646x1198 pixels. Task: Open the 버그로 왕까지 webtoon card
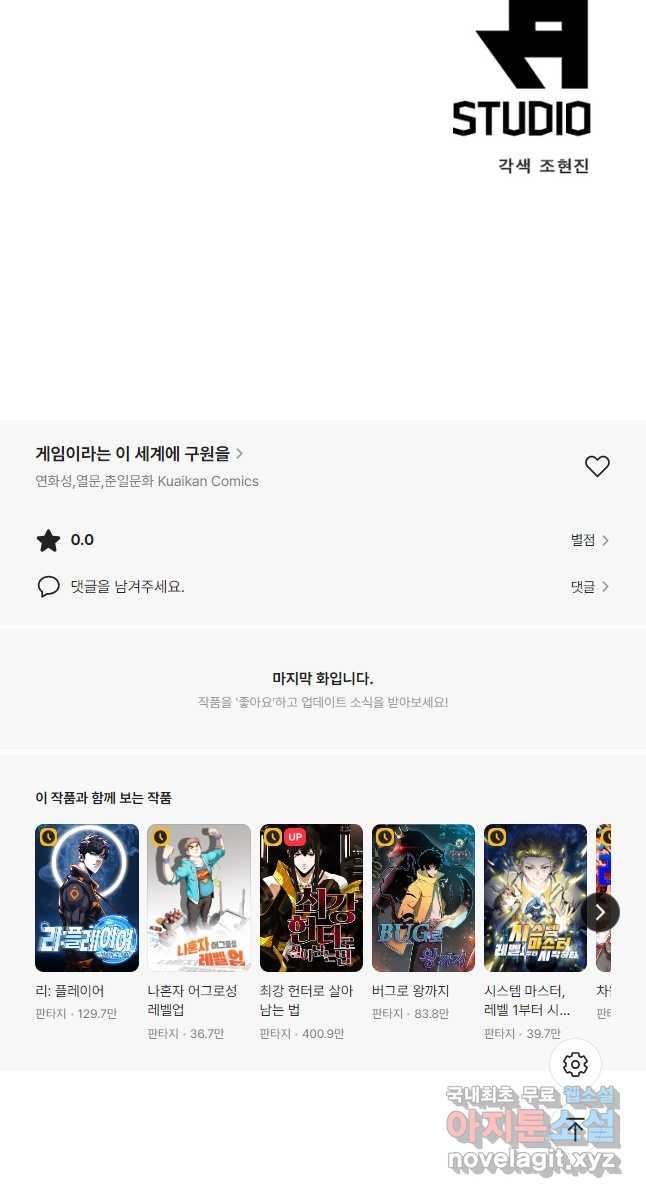[423, 898]
